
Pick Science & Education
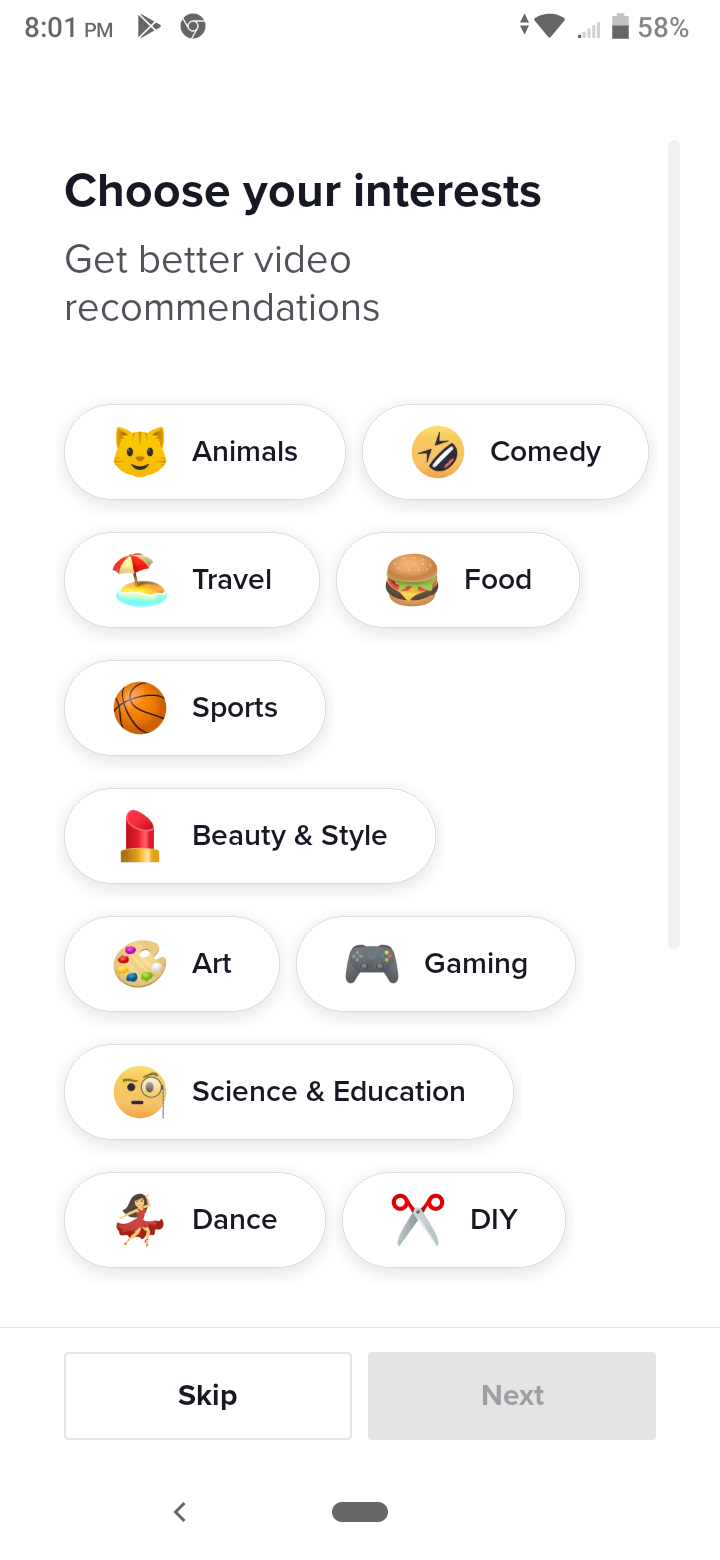click(289, 1092)
